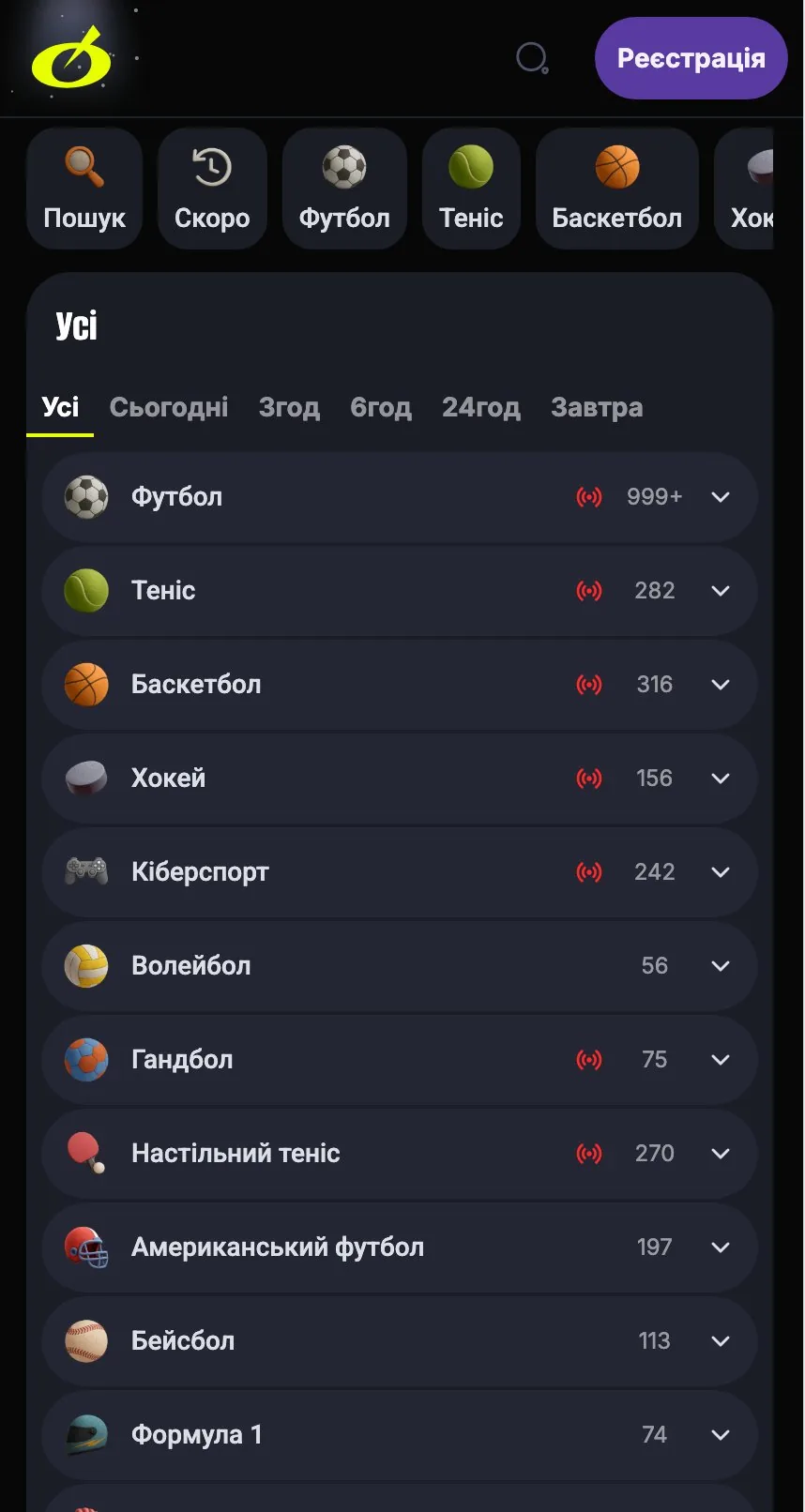The width and height of the screenshot is (805, 1512).
Task: Expand the Бейсбол row
Action: coord(720,1341)
